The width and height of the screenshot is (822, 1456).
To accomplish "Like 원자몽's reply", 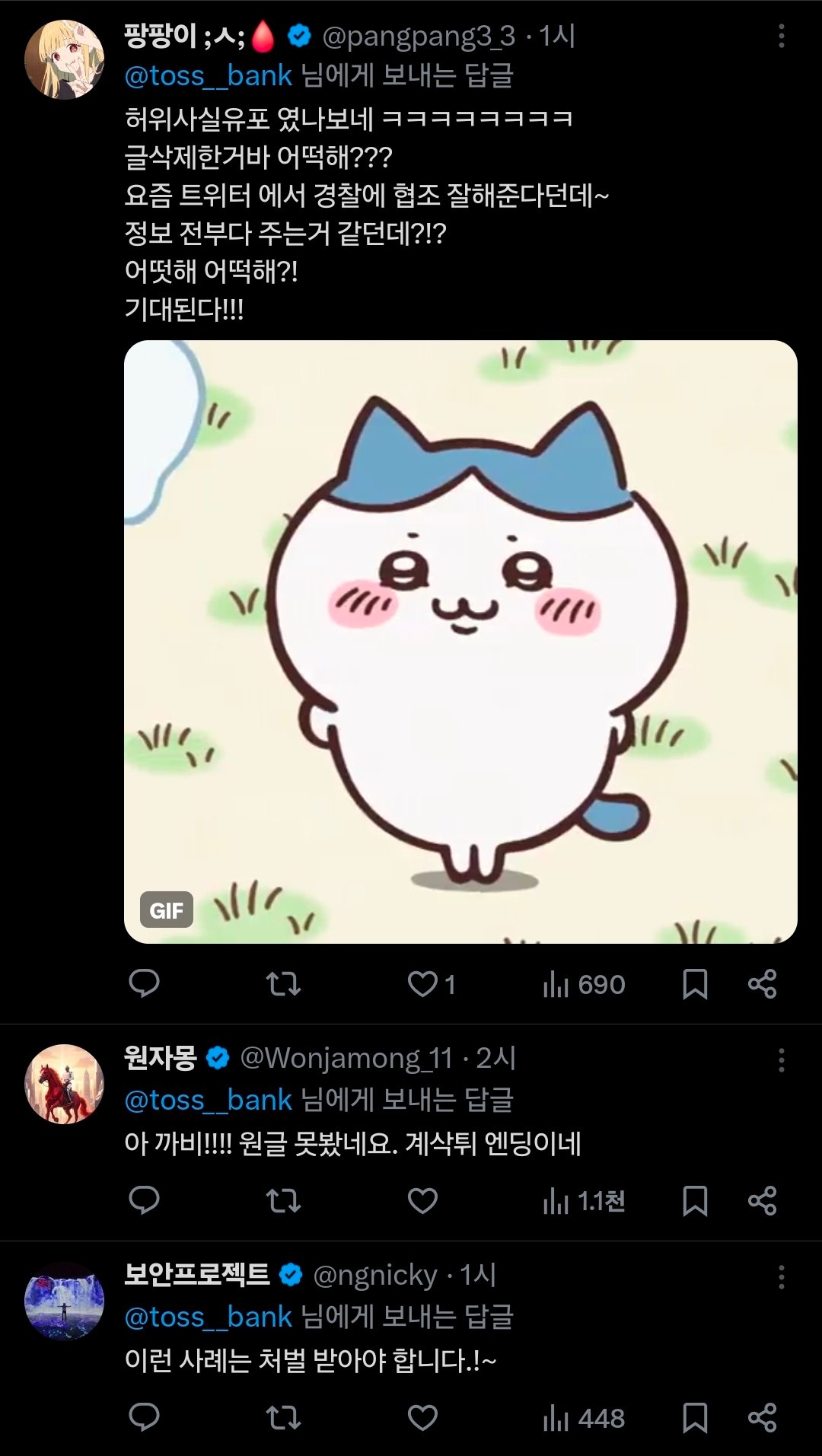I will [x=422, y=1200].
